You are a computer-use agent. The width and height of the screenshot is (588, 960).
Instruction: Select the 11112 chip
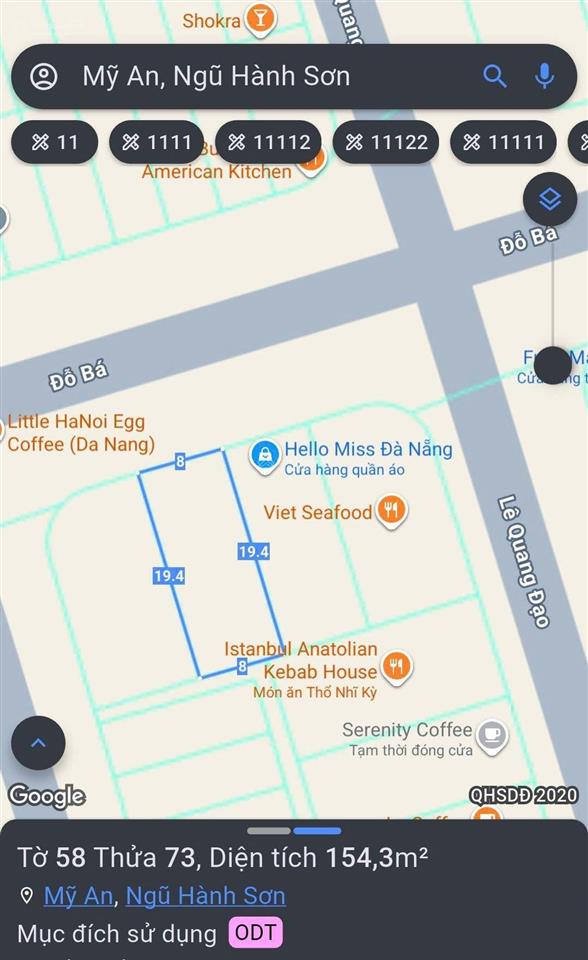tap(268, 142)
